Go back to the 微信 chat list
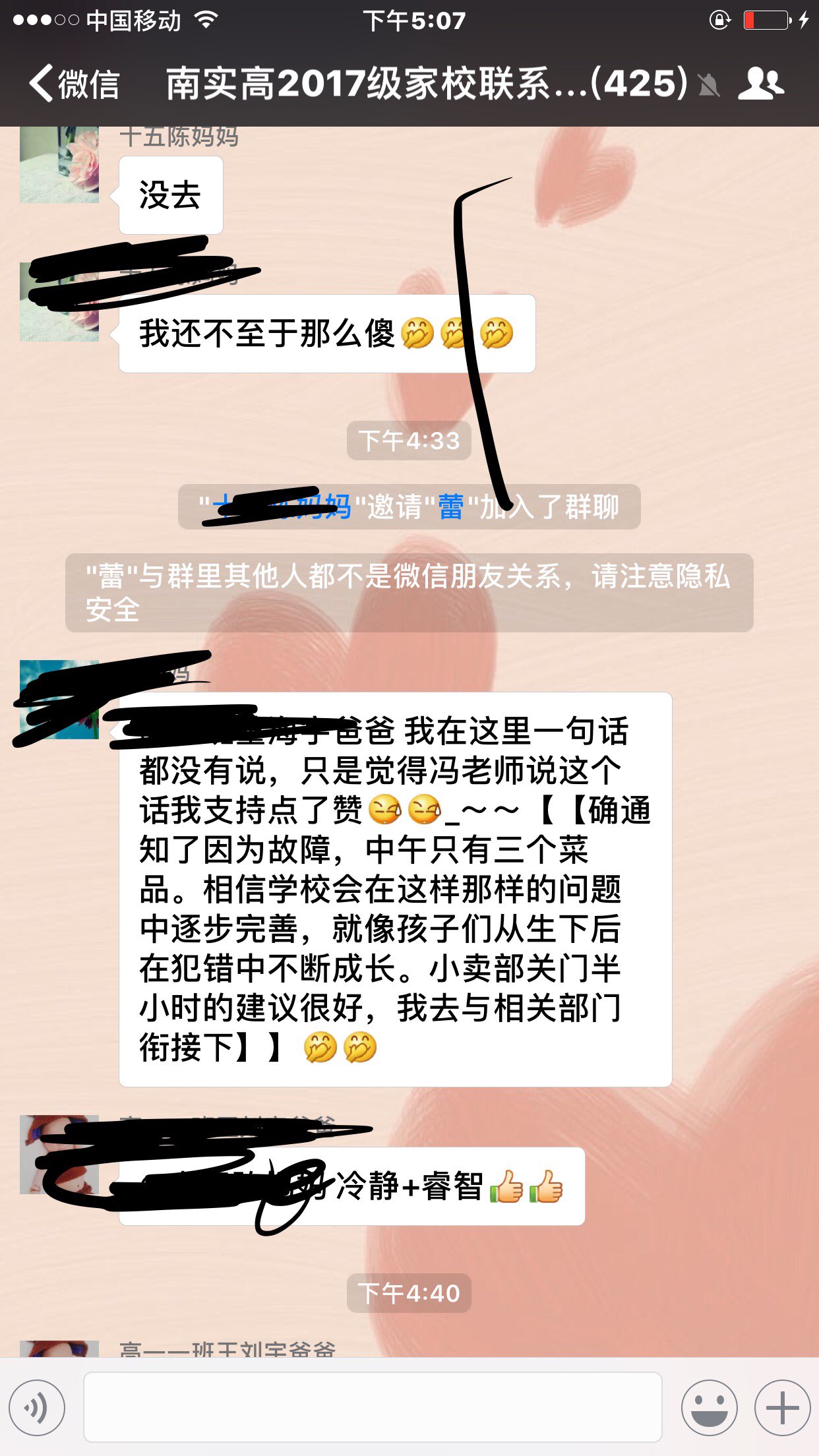Viewport: 819px width, 1456px height. tap(74, 84)
